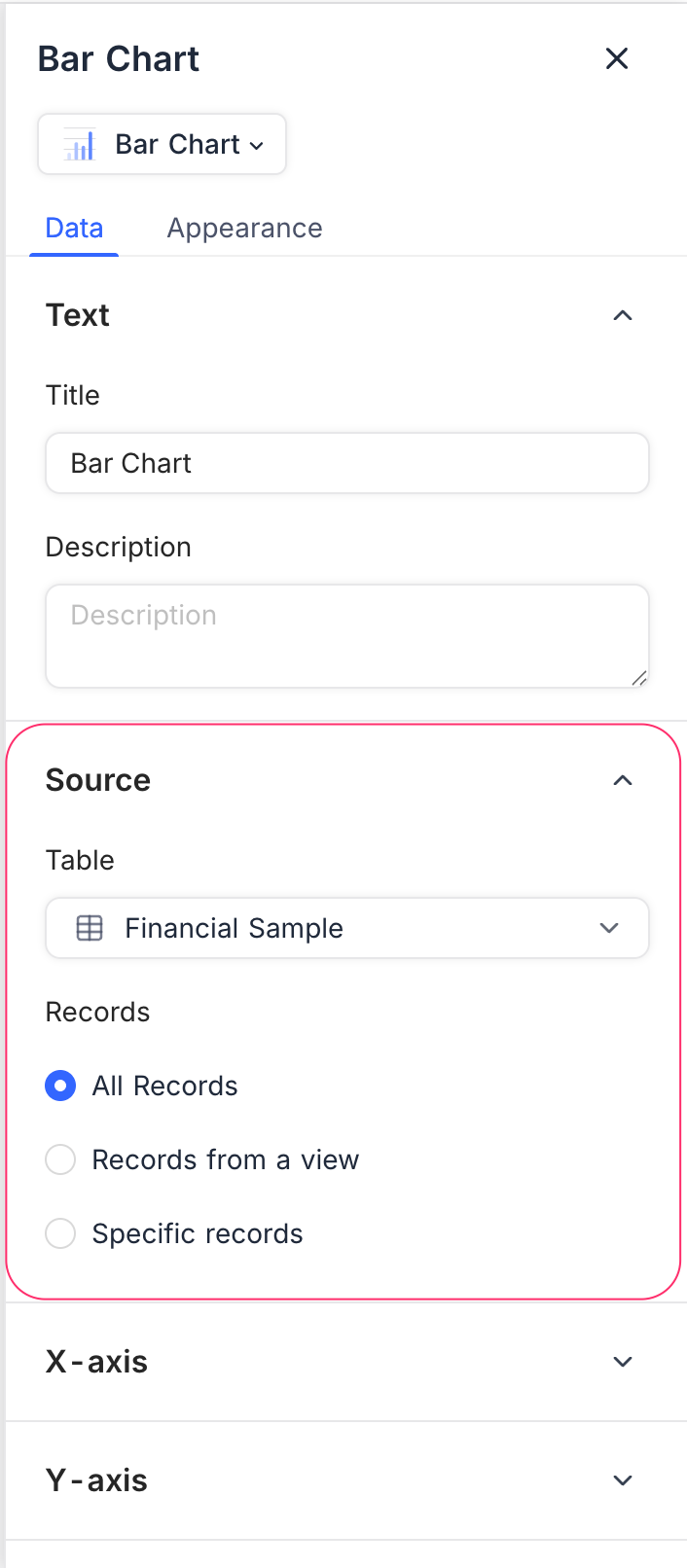Open the Financial Sample table dropdown
Screen dimensions: 687x1568
pyautogui.click(x=346, y=929)
